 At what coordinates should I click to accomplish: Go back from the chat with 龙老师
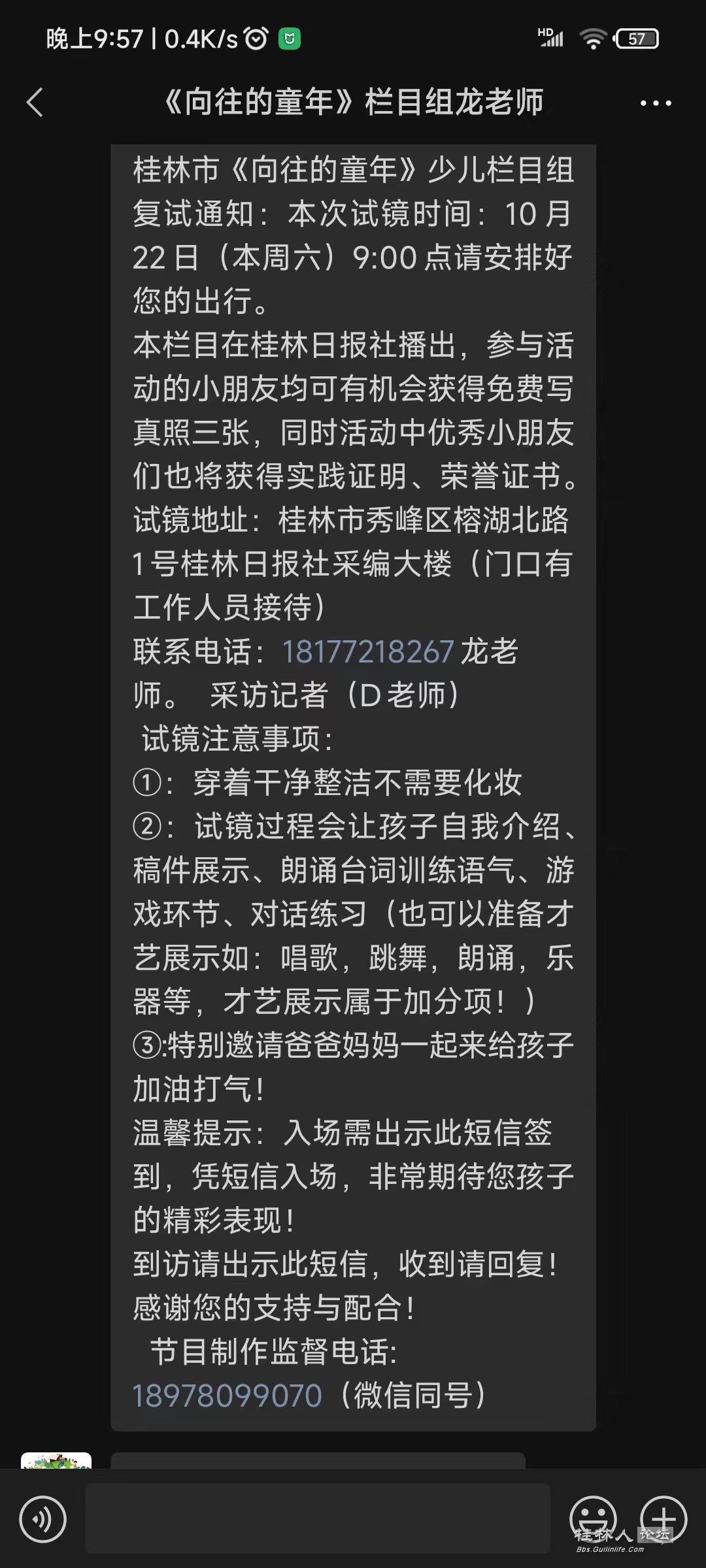(x=35, y=103)
